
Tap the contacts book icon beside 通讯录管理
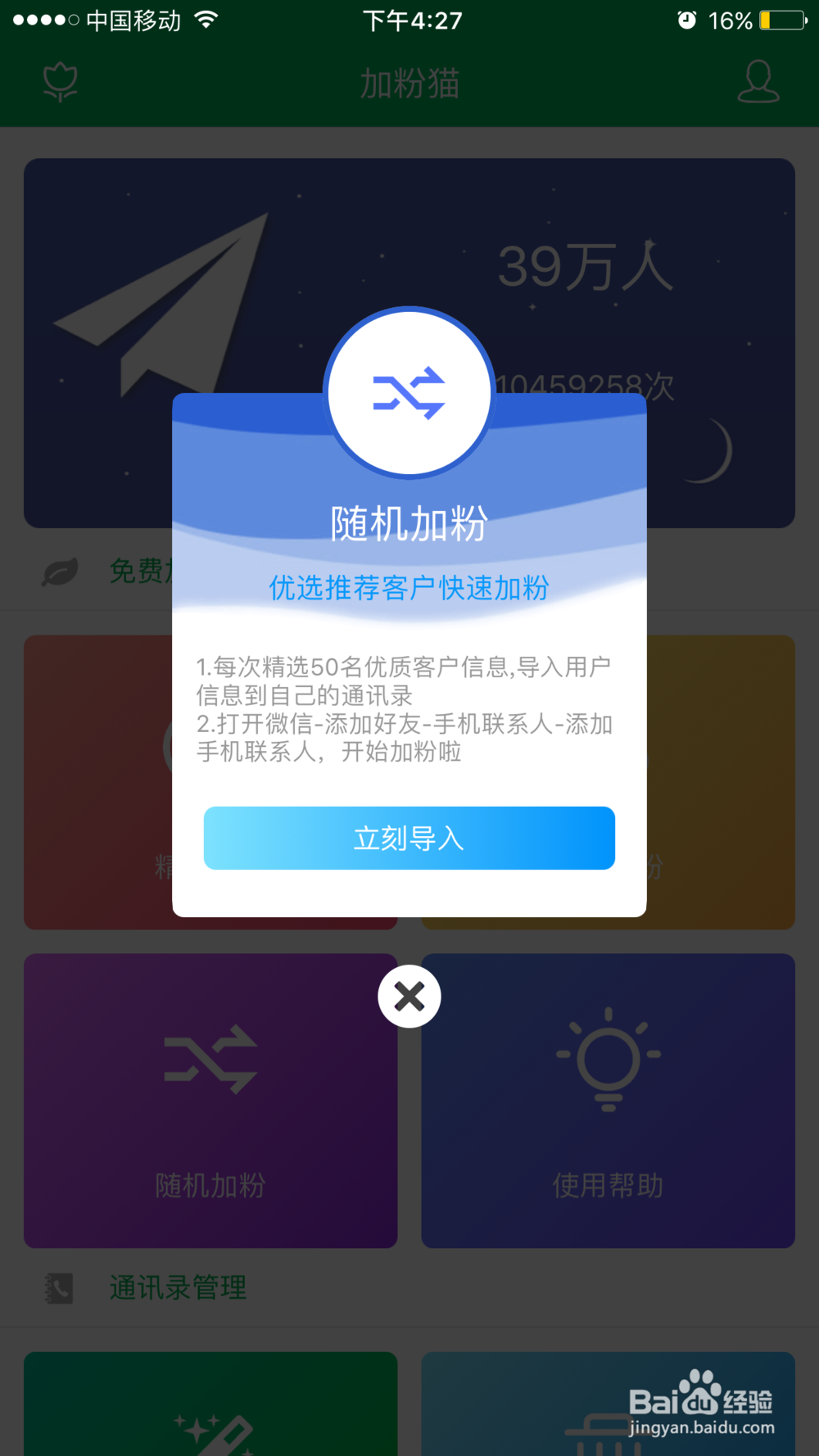point(57,1287)
